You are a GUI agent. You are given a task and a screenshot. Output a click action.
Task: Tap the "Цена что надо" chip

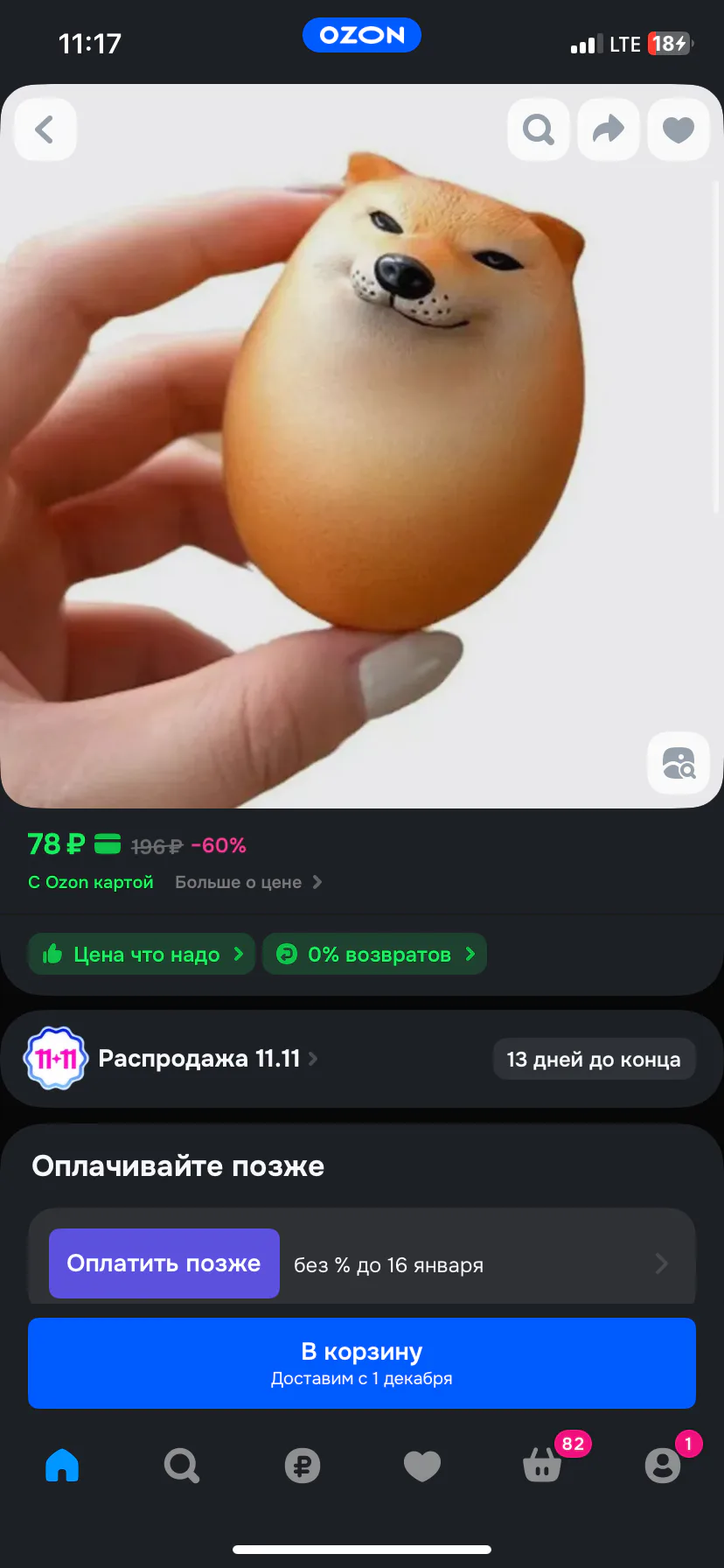pyautogui.click(x=143, y=954)
